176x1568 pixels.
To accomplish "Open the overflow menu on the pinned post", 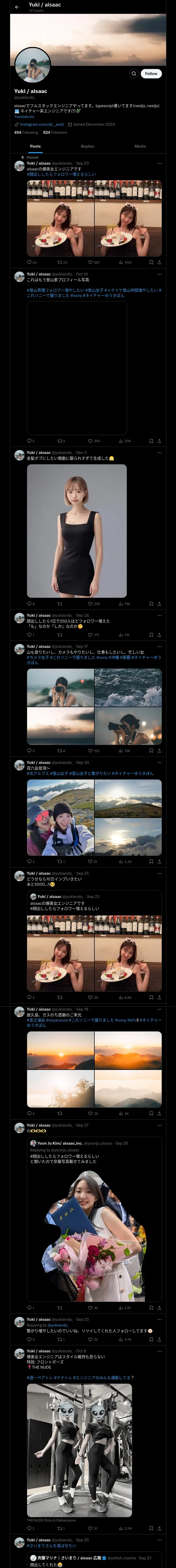I will (x=159, y=163).
